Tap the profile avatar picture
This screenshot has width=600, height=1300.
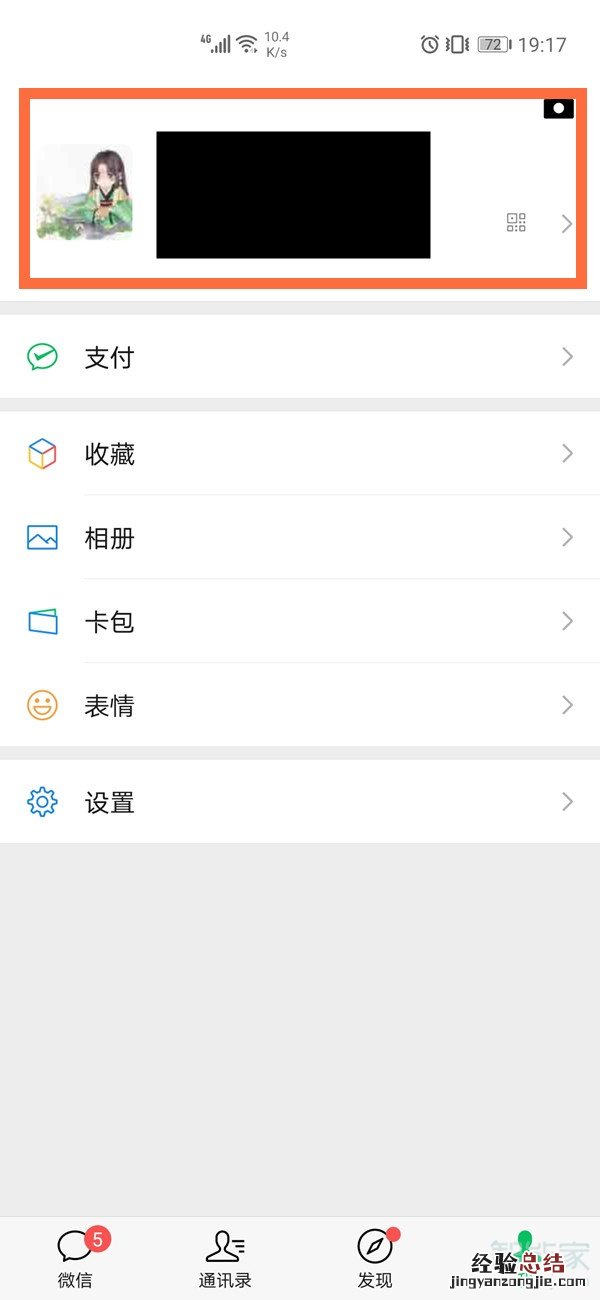[85, 192]
